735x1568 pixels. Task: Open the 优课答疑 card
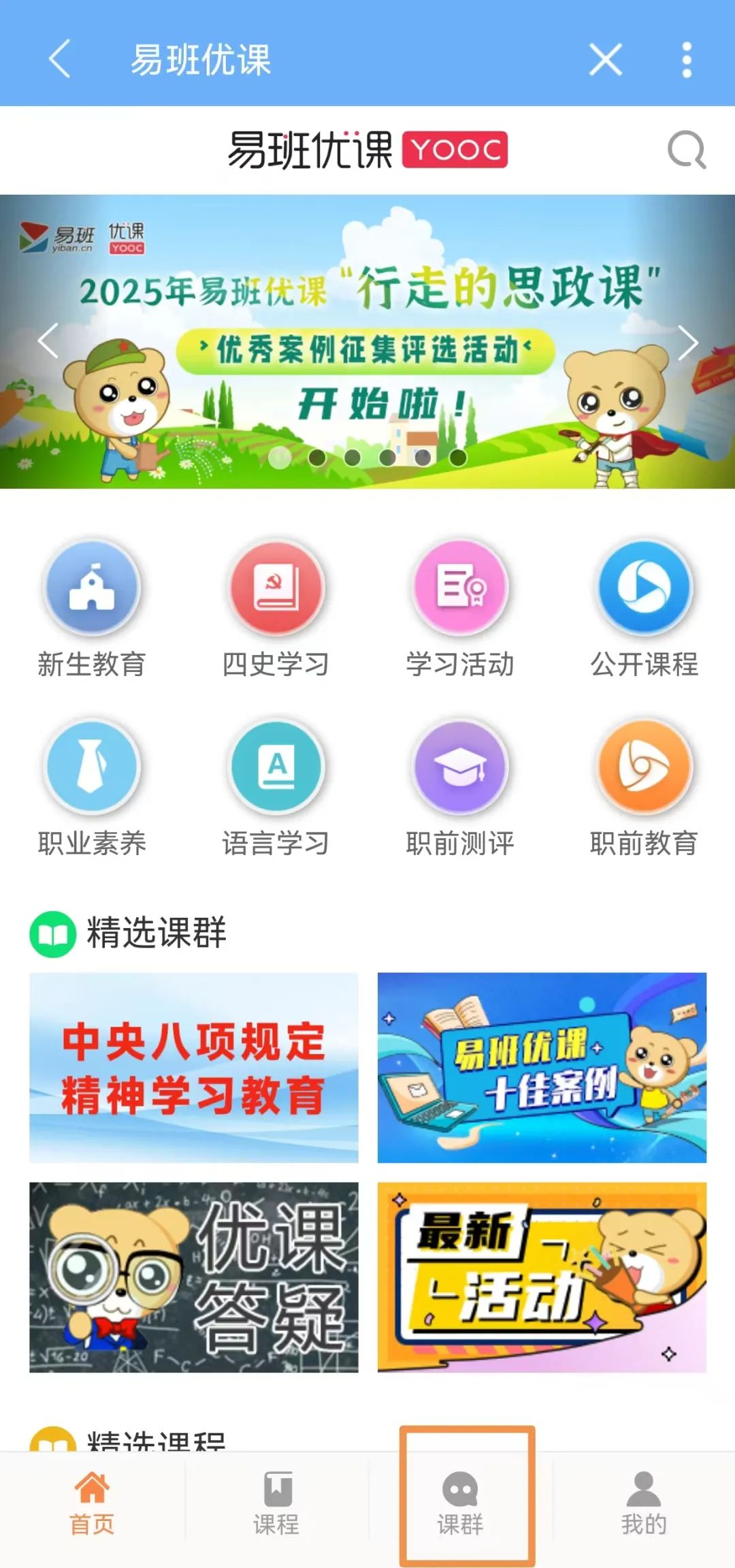click(194, 1277)
